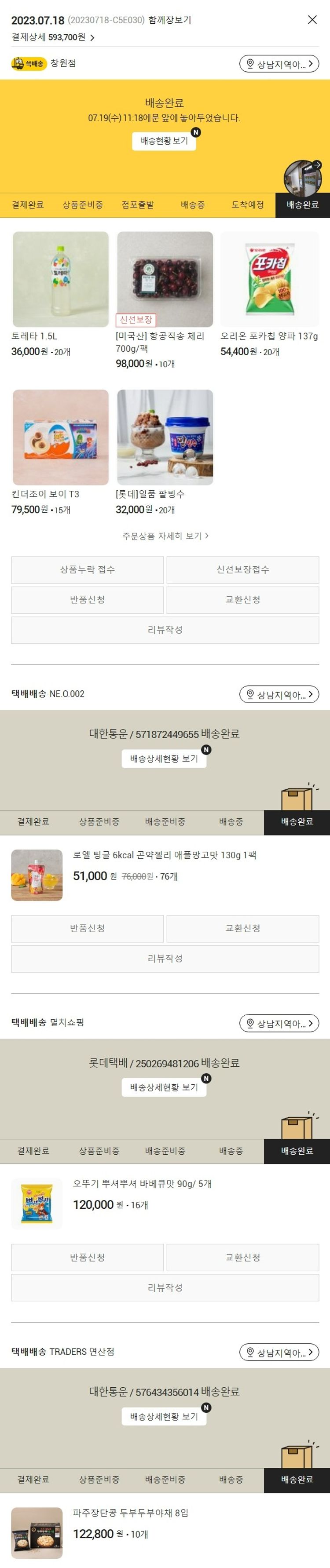Viewport: 330px width, 1568px height.
Task: Open 결제상세 593,700원 payment details
Action: tap(52, 37)
